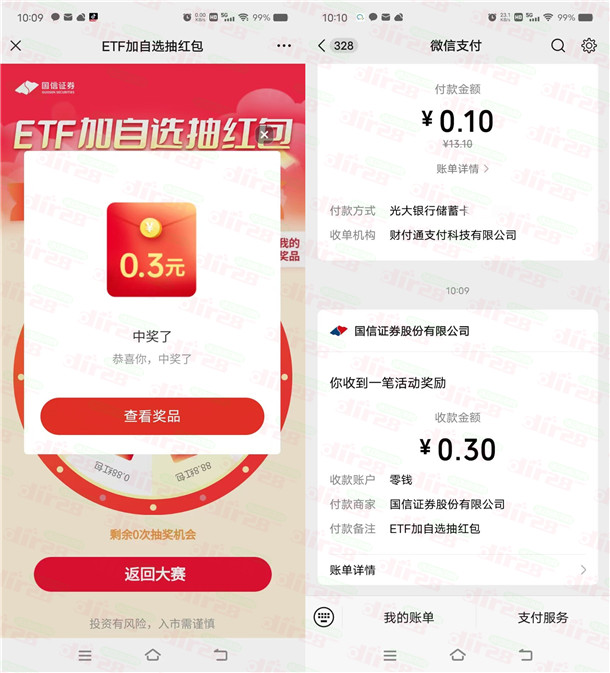Viewport: 610px width, 673px height.
Task: Go back from 微信支付 chat
Action: click(x=322, y=46)
